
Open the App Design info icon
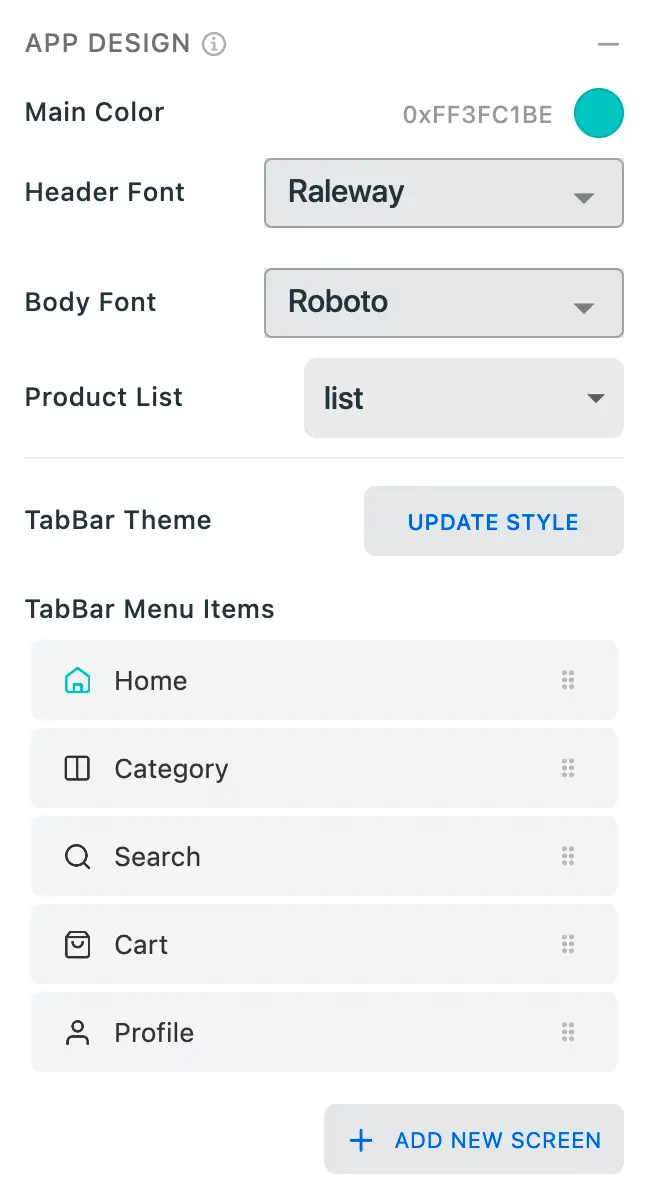(x=214, y=44)
